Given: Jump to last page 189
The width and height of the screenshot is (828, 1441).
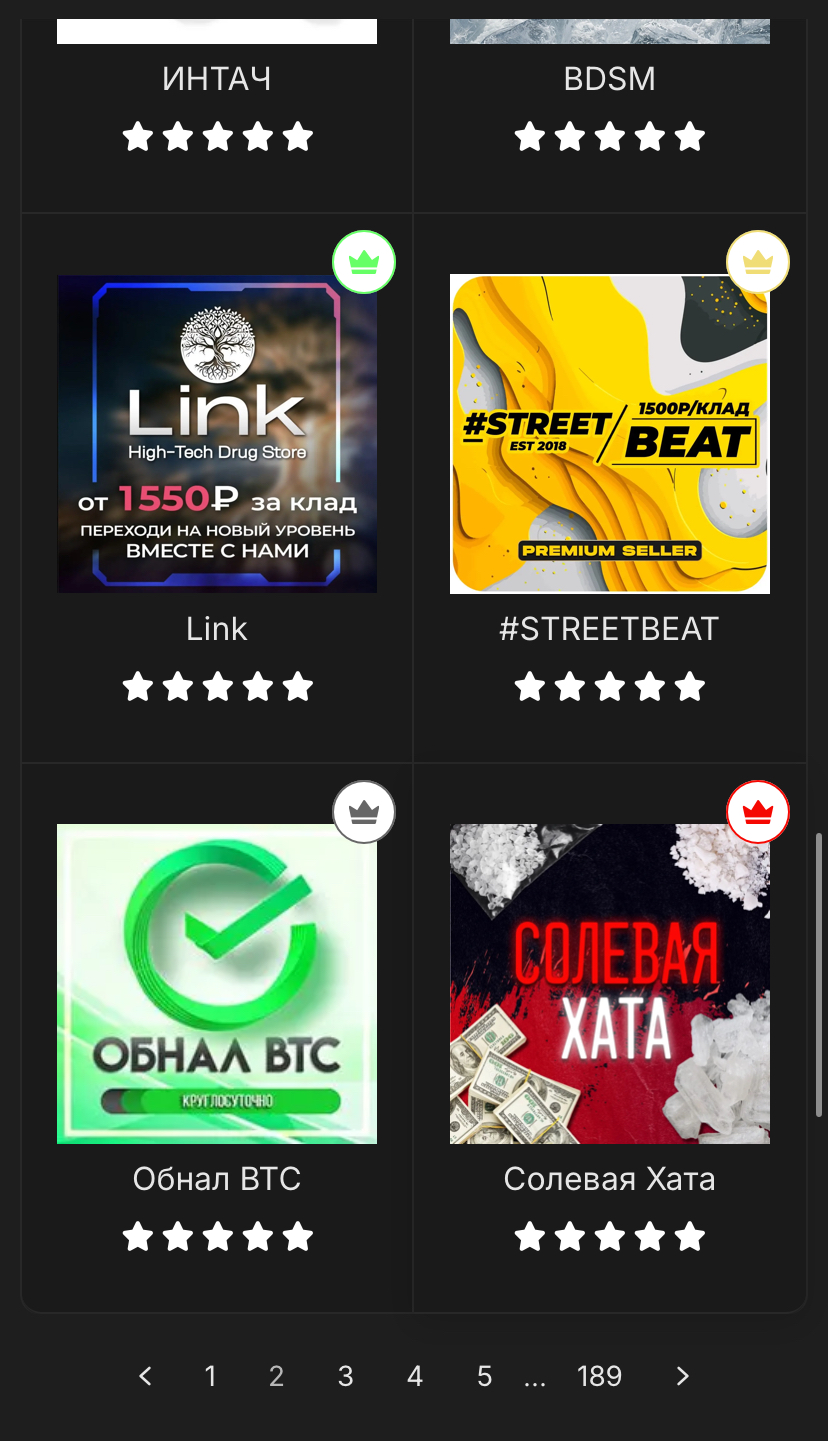Looking at the screenshot, I should pos(600,1377).
